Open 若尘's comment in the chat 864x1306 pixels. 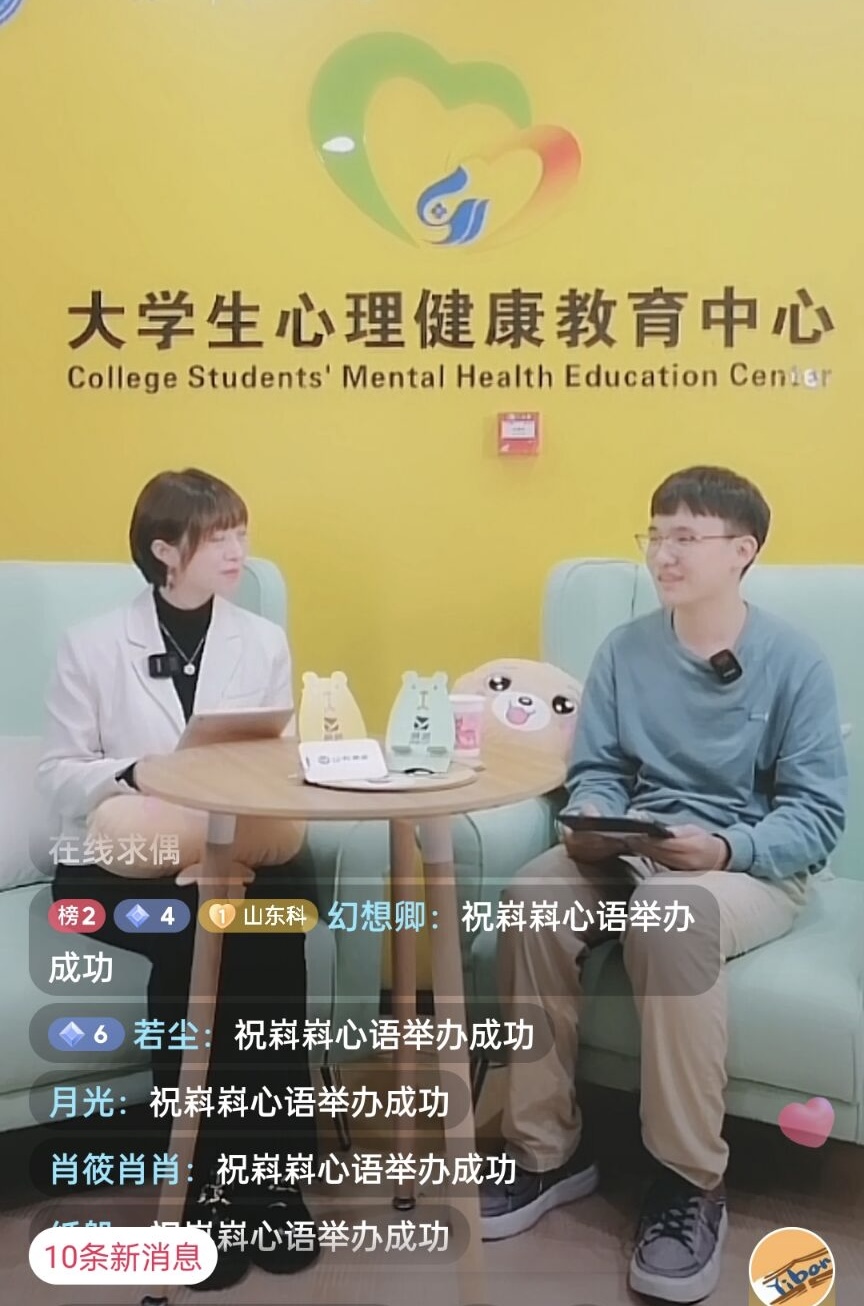pyautogui.click(x=290, y=1034)
